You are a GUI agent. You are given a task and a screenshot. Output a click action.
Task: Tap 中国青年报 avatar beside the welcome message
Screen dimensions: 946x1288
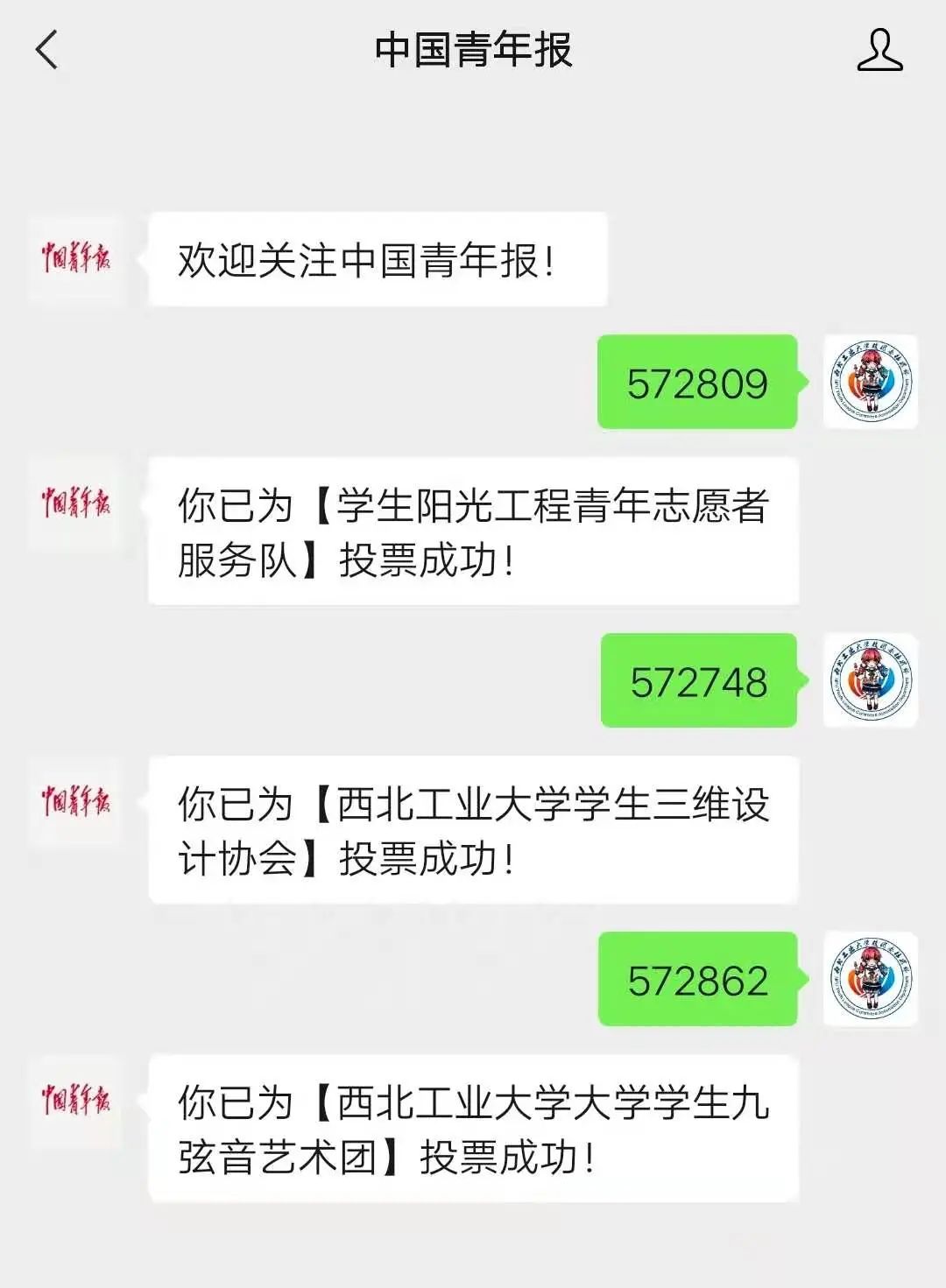pos(75,258)
